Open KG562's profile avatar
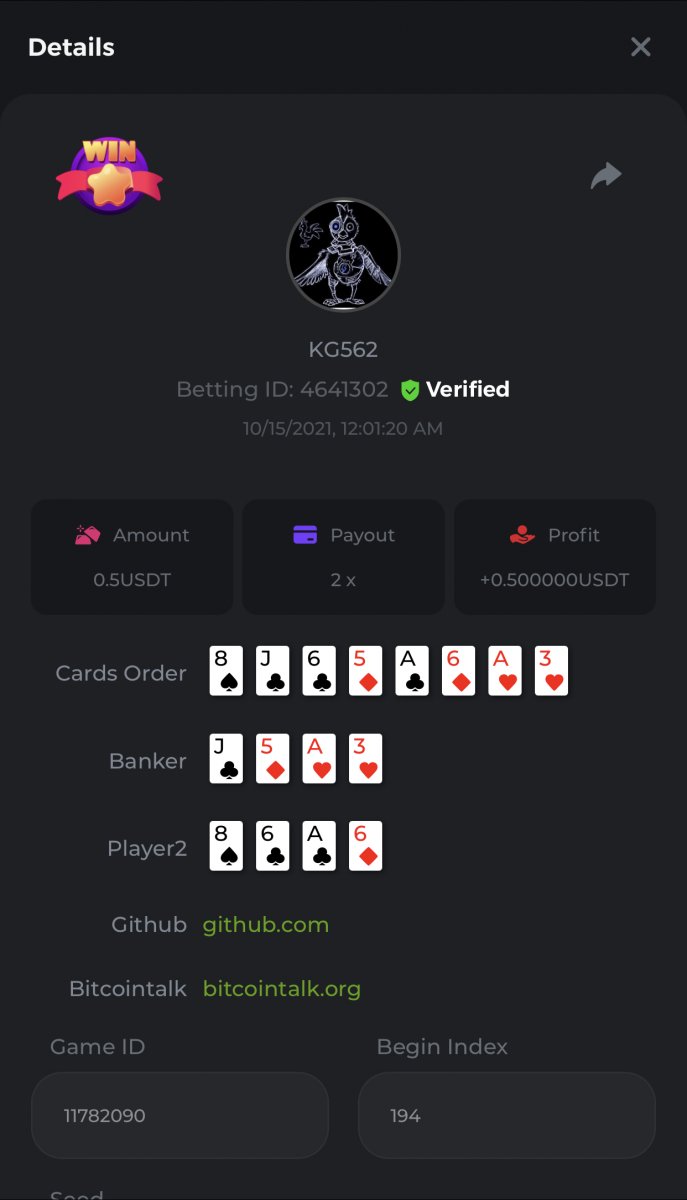This screenshot has width=687, height=1200. pos(343,255)
